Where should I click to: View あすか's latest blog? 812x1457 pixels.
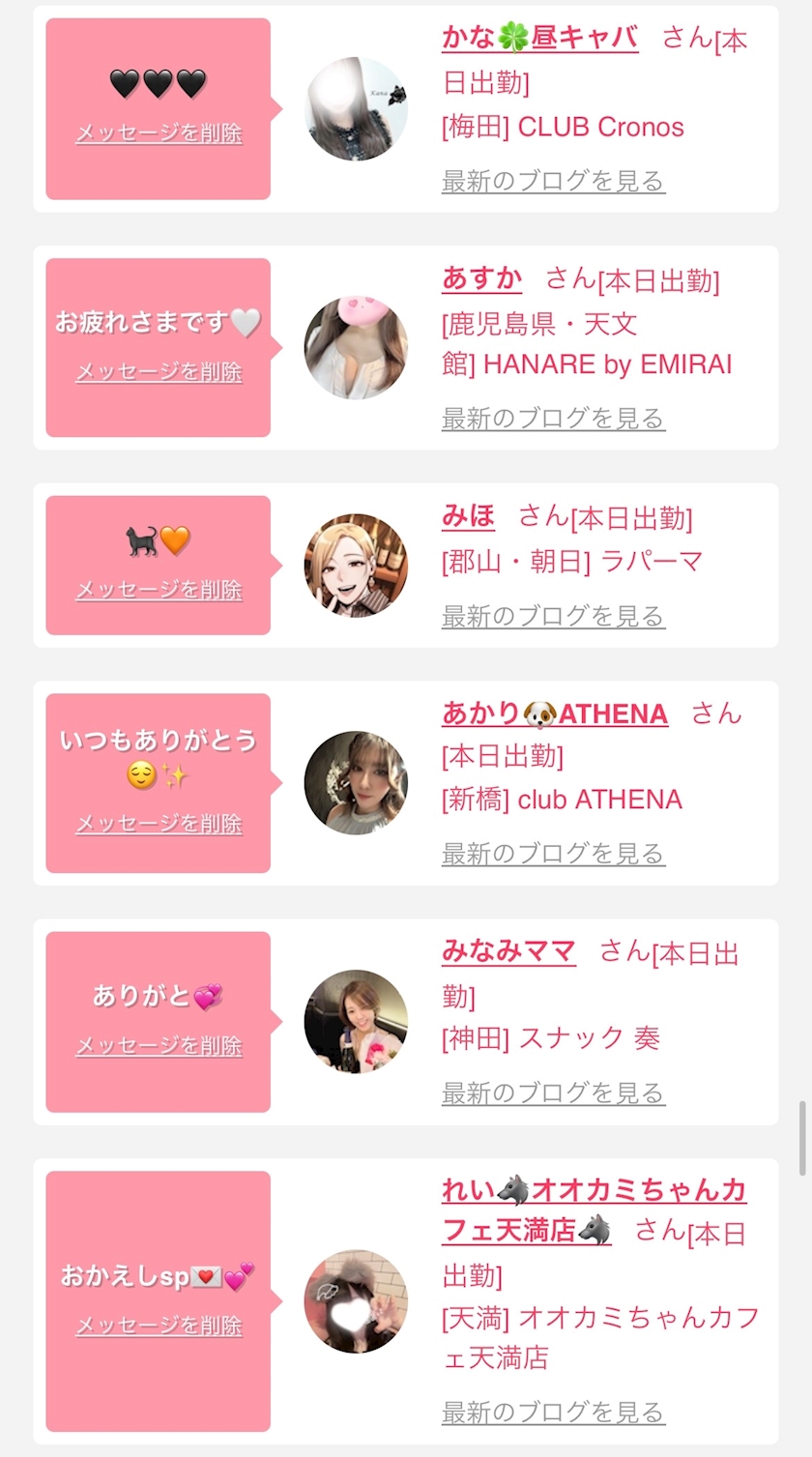point(553,419)
